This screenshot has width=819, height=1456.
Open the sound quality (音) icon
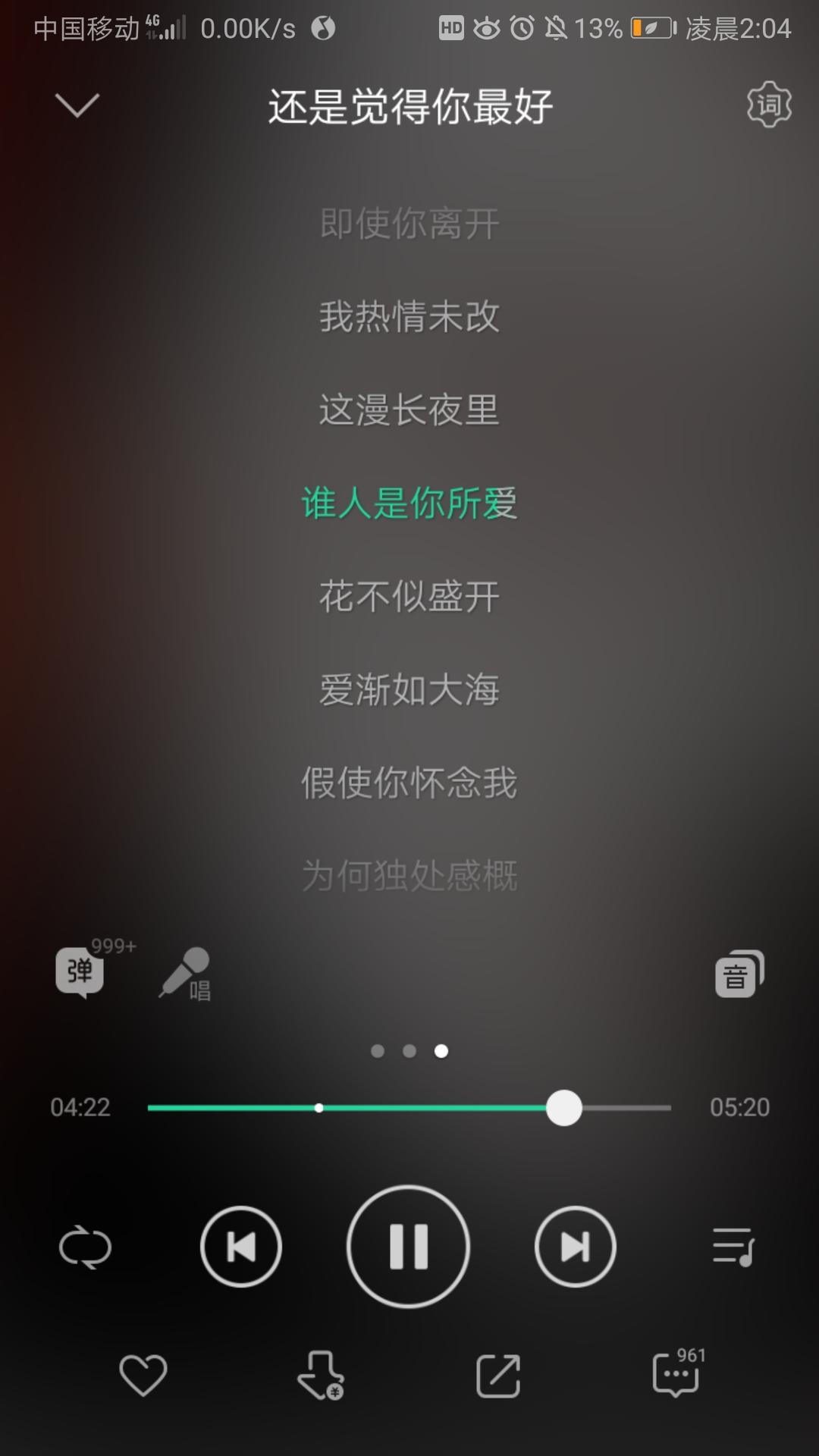point(739,974)
